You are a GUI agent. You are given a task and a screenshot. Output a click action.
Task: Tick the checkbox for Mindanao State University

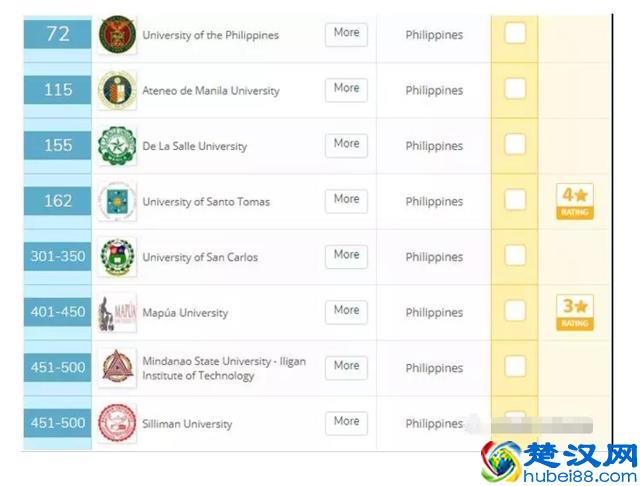(x=515, y=367)
